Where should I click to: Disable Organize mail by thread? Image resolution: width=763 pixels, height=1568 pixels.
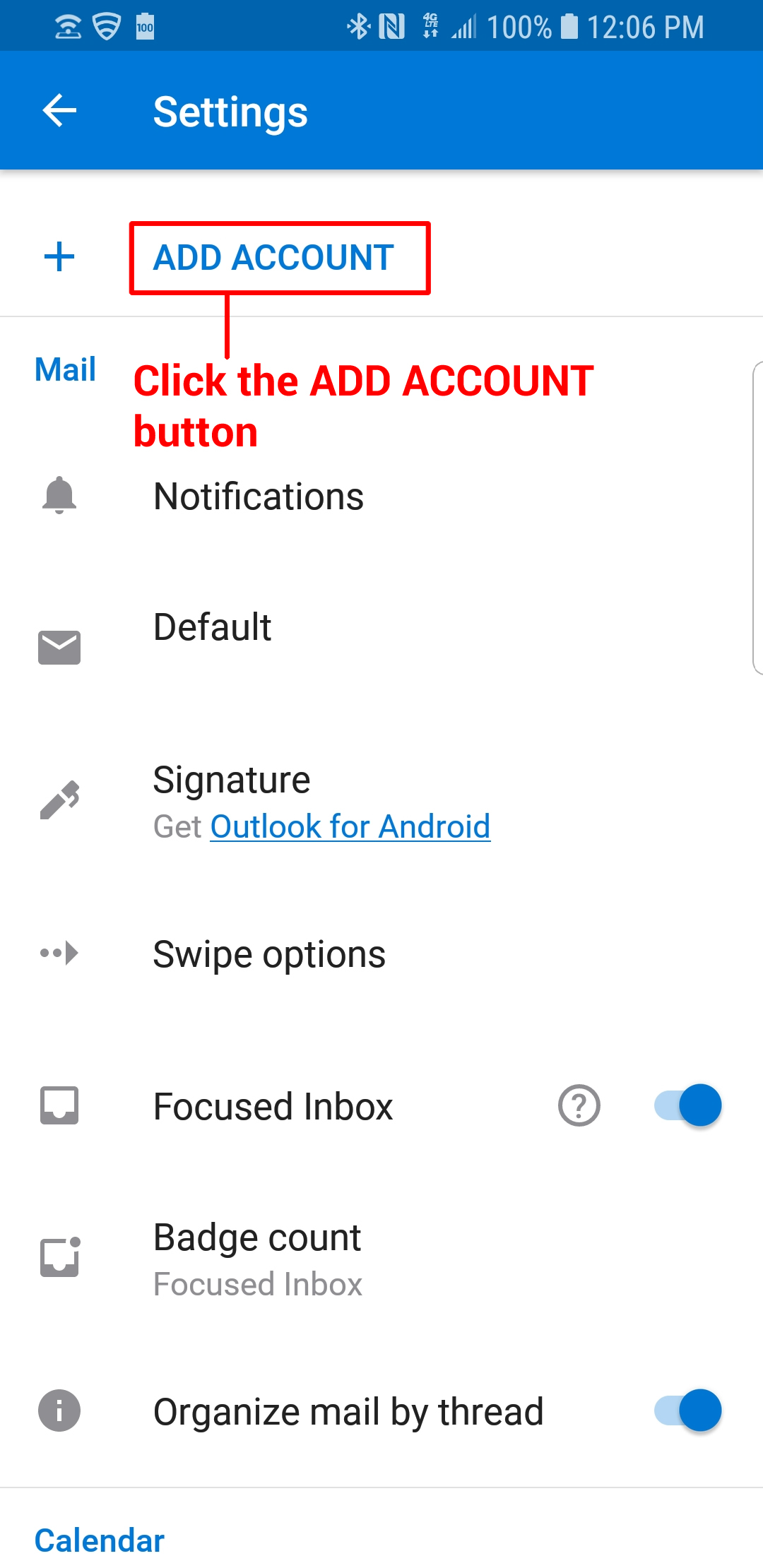(688, 1410)
